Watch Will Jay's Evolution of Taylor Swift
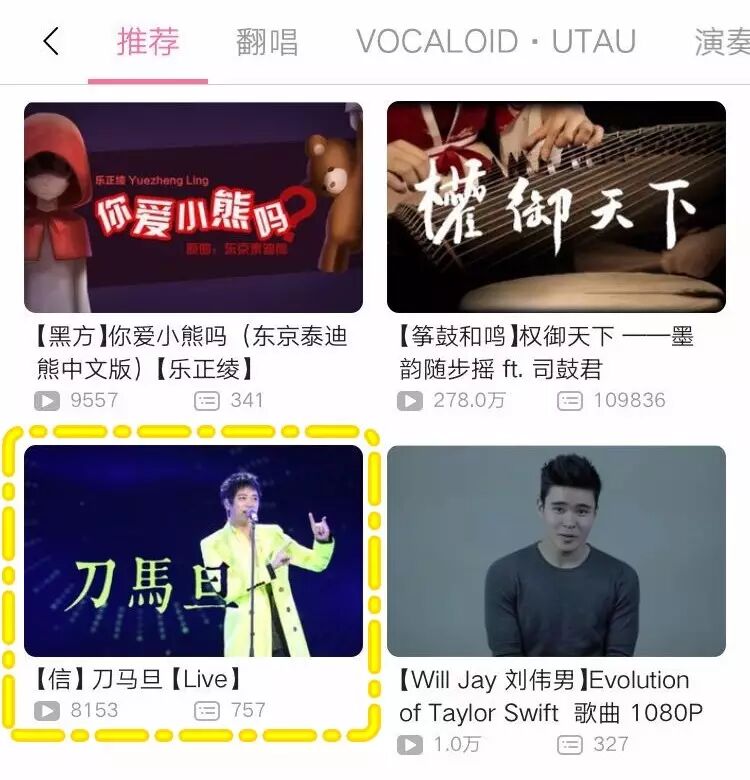 556,551
